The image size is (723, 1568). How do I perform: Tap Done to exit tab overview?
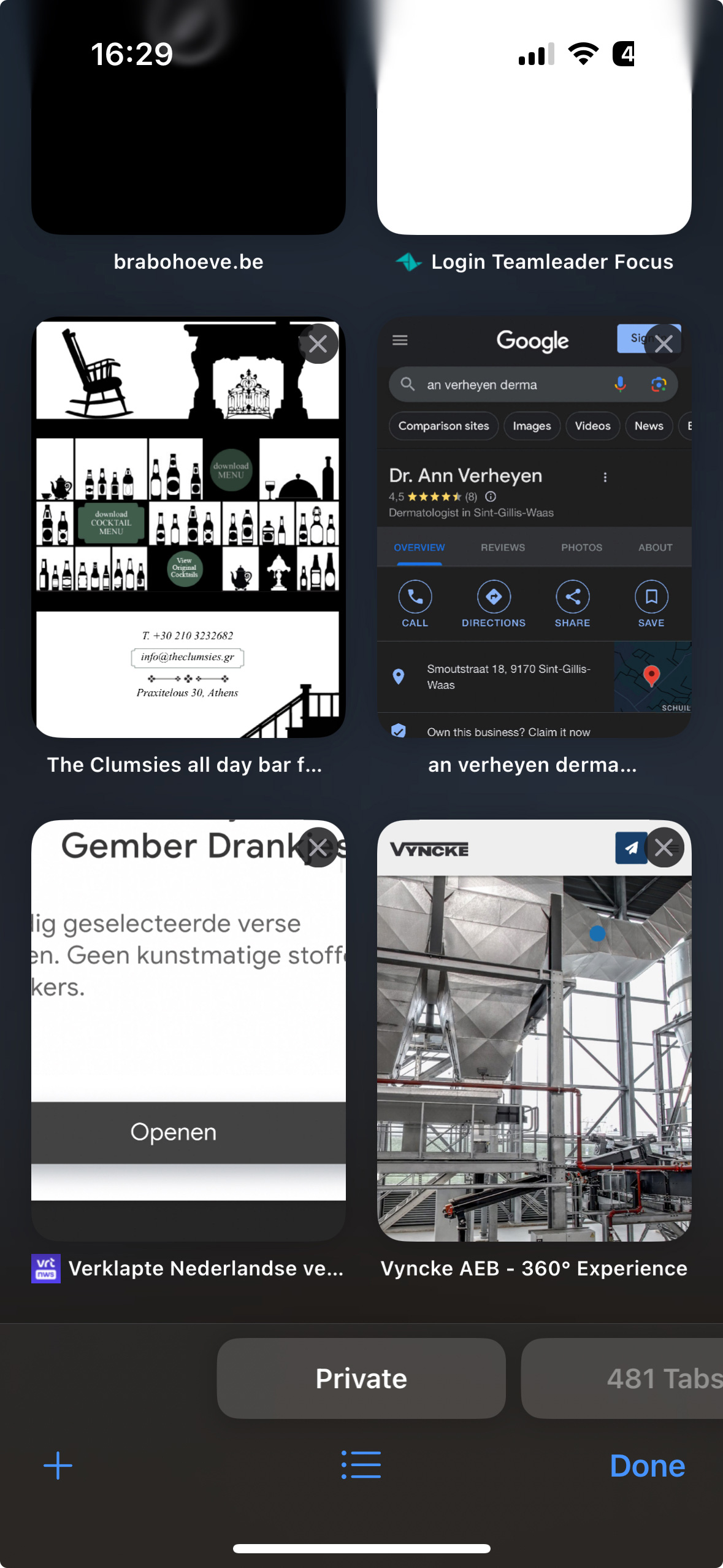click(647, 1466)
